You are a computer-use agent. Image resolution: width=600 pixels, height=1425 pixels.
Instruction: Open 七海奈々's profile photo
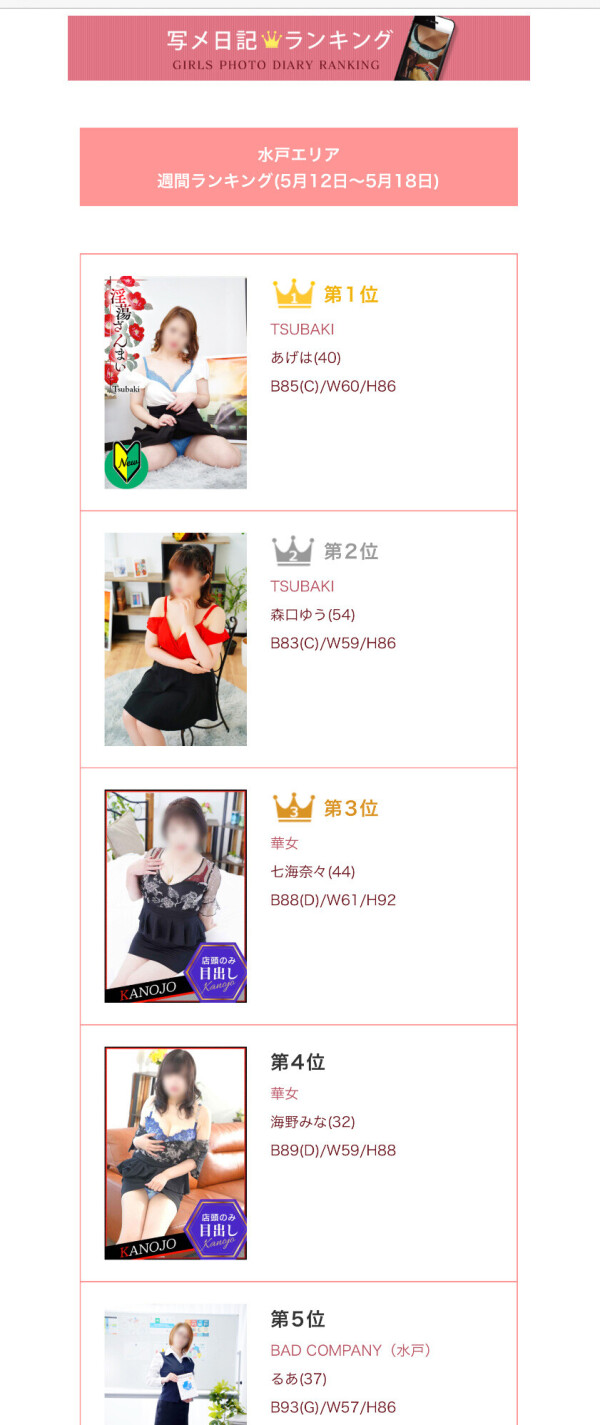(175, 896)
